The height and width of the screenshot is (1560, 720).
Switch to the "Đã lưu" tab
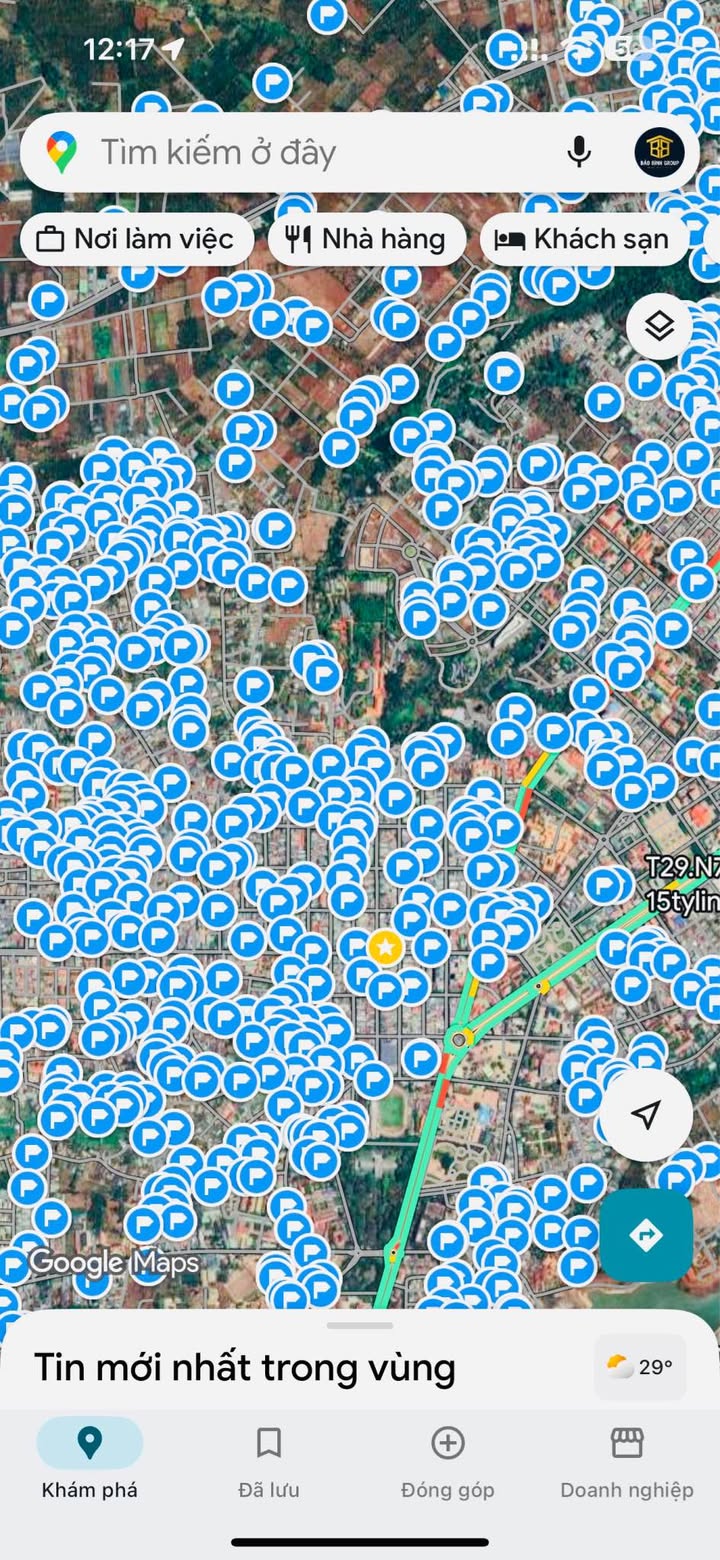click(269, 1462)
